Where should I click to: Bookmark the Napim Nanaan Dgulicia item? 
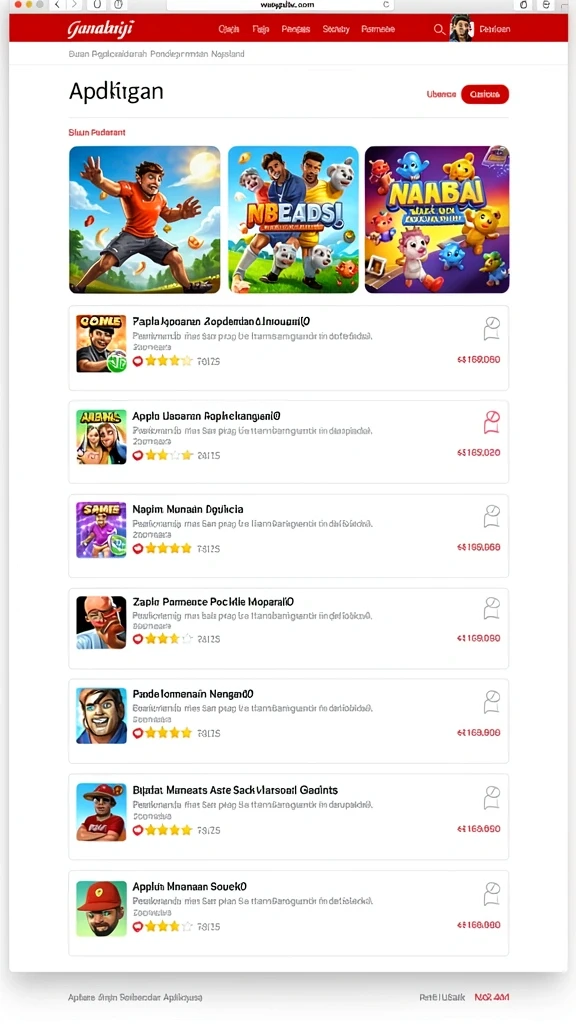pos(491,516)
